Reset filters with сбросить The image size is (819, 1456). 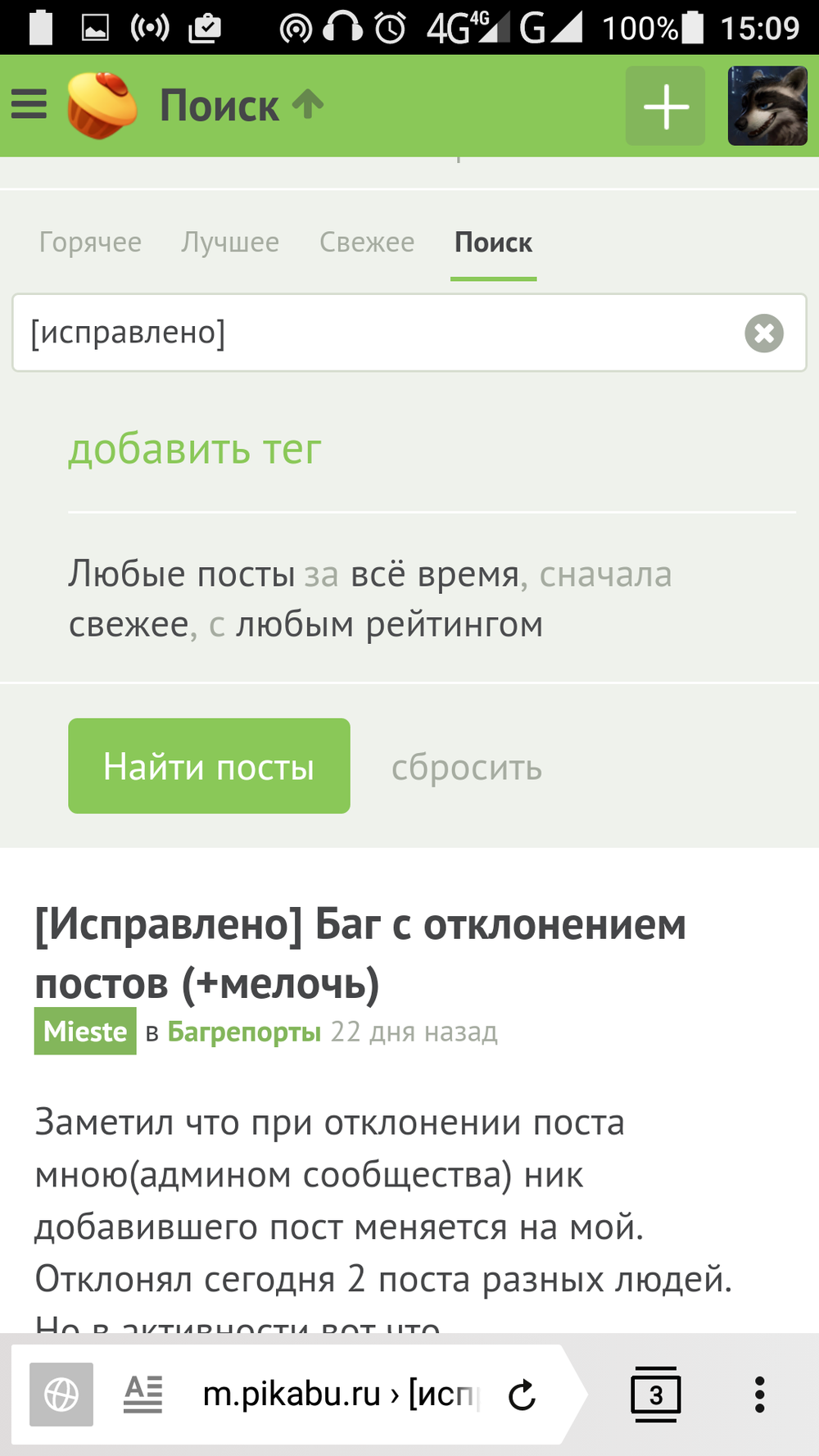point(466,768)
